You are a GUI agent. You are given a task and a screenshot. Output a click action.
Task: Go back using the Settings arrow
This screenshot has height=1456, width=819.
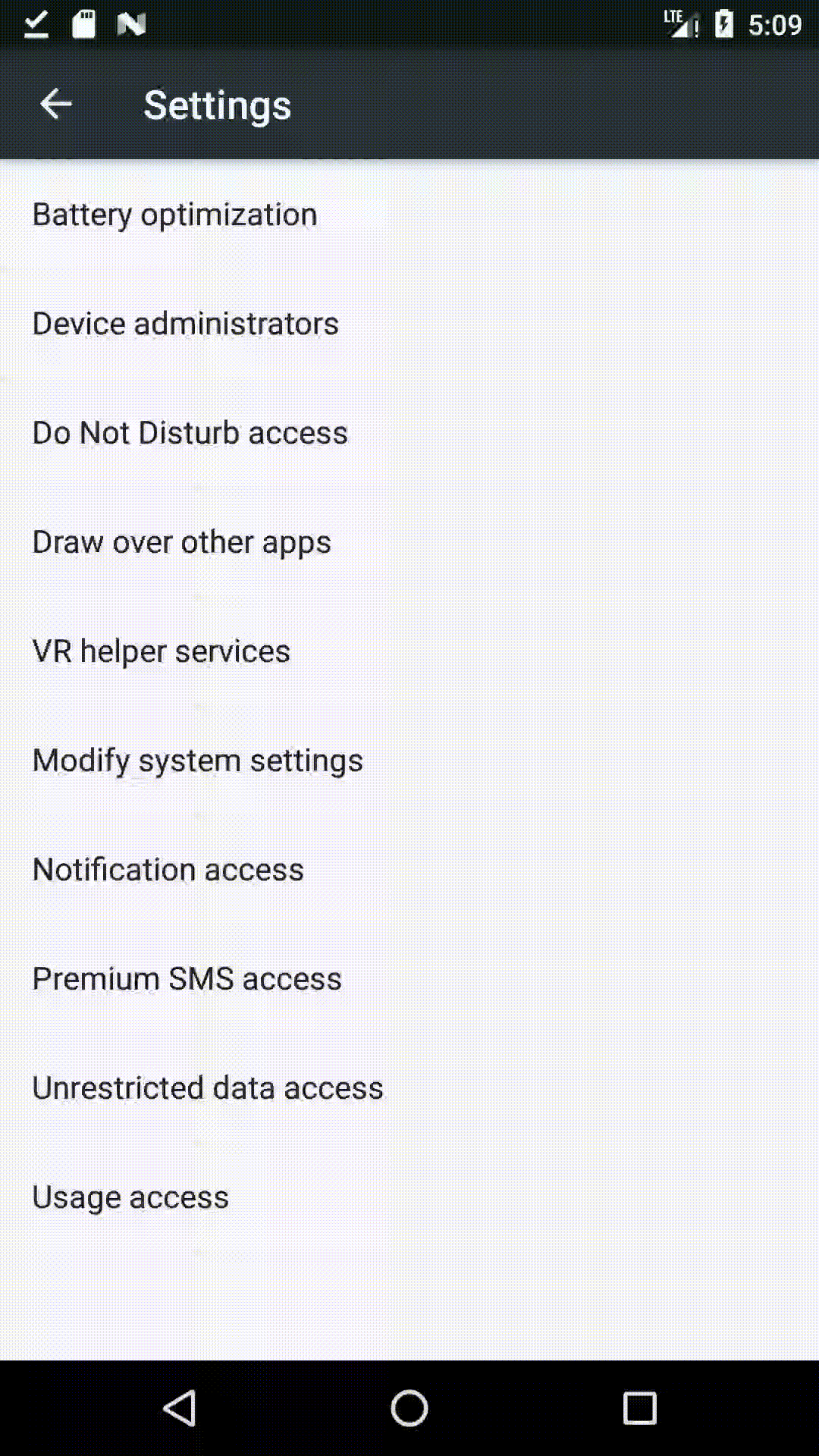(x=55, y=105)
